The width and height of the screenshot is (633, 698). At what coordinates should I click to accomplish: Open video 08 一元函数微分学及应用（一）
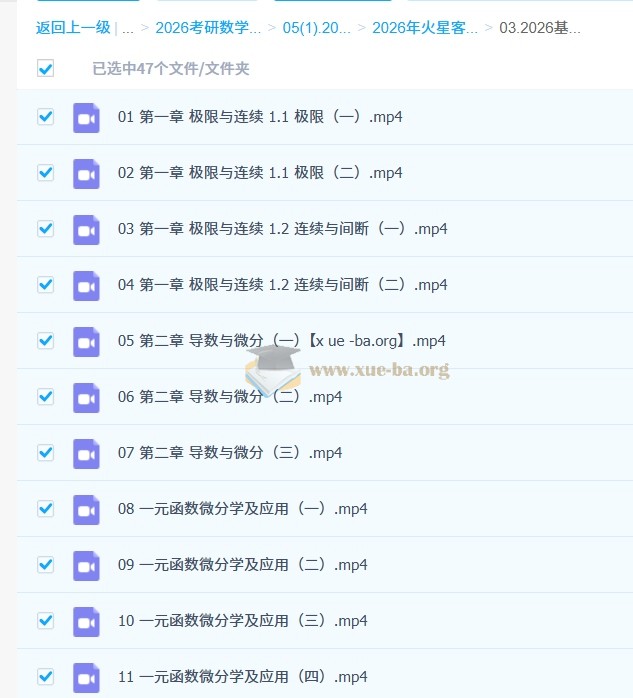click(242, 509)
